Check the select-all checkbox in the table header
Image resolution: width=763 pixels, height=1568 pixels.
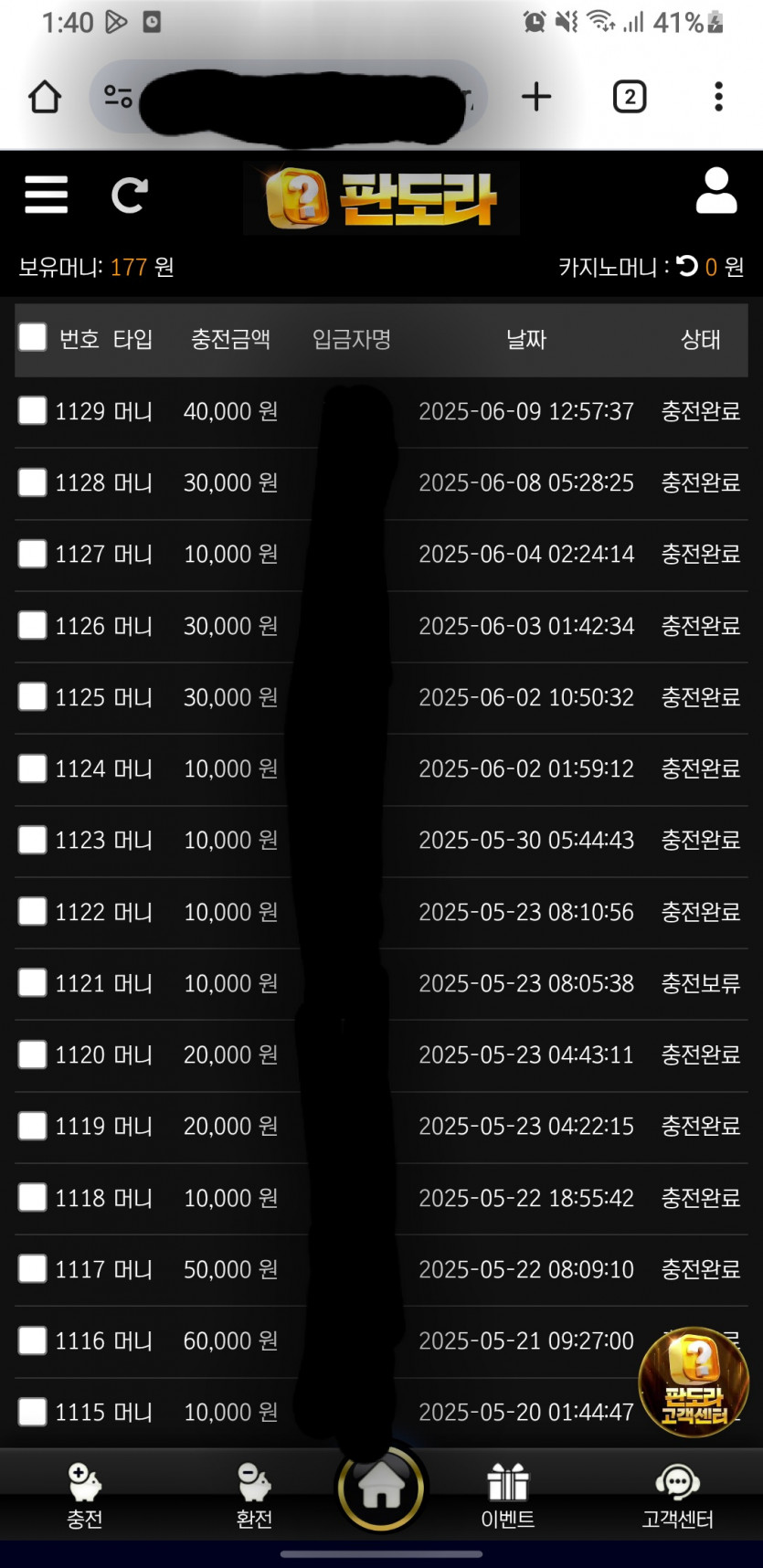[33, 337]
